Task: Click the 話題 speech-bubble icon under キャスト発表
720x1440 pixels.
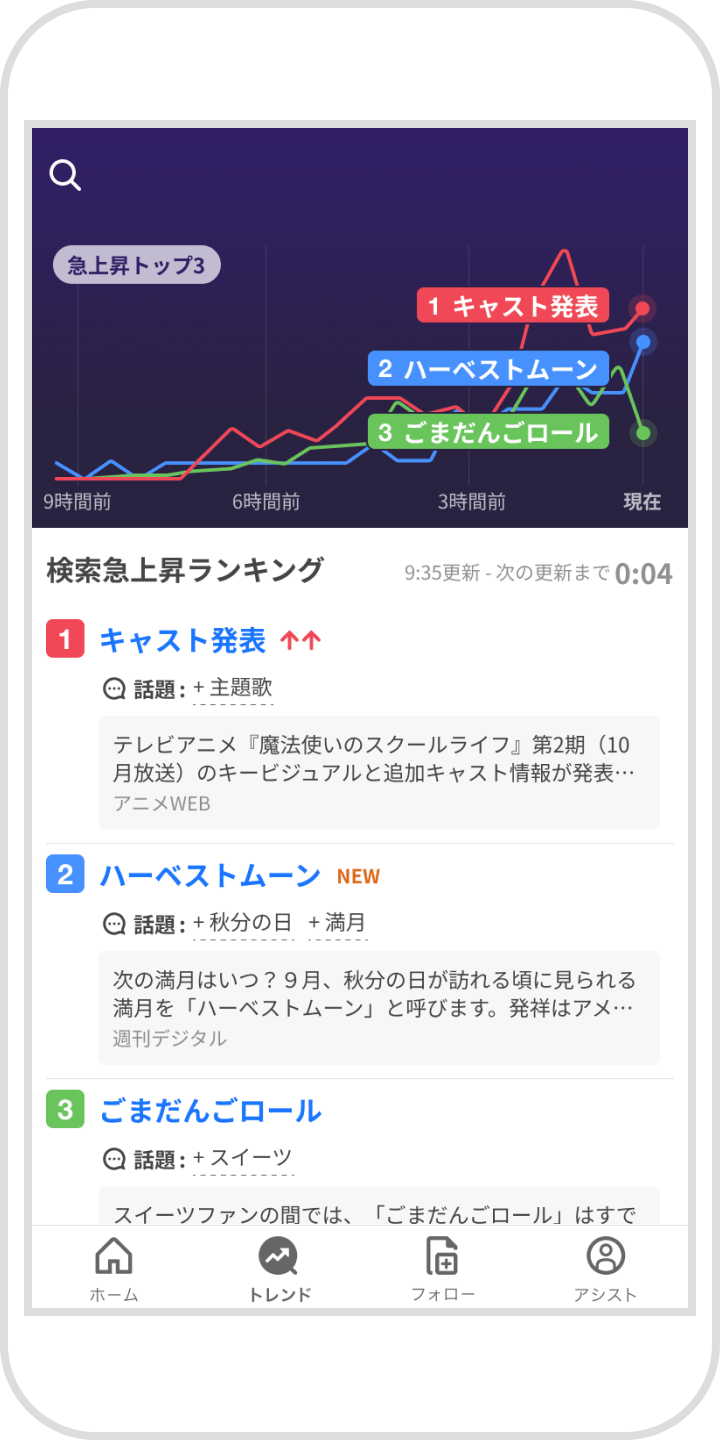Action: pos(114,687)
